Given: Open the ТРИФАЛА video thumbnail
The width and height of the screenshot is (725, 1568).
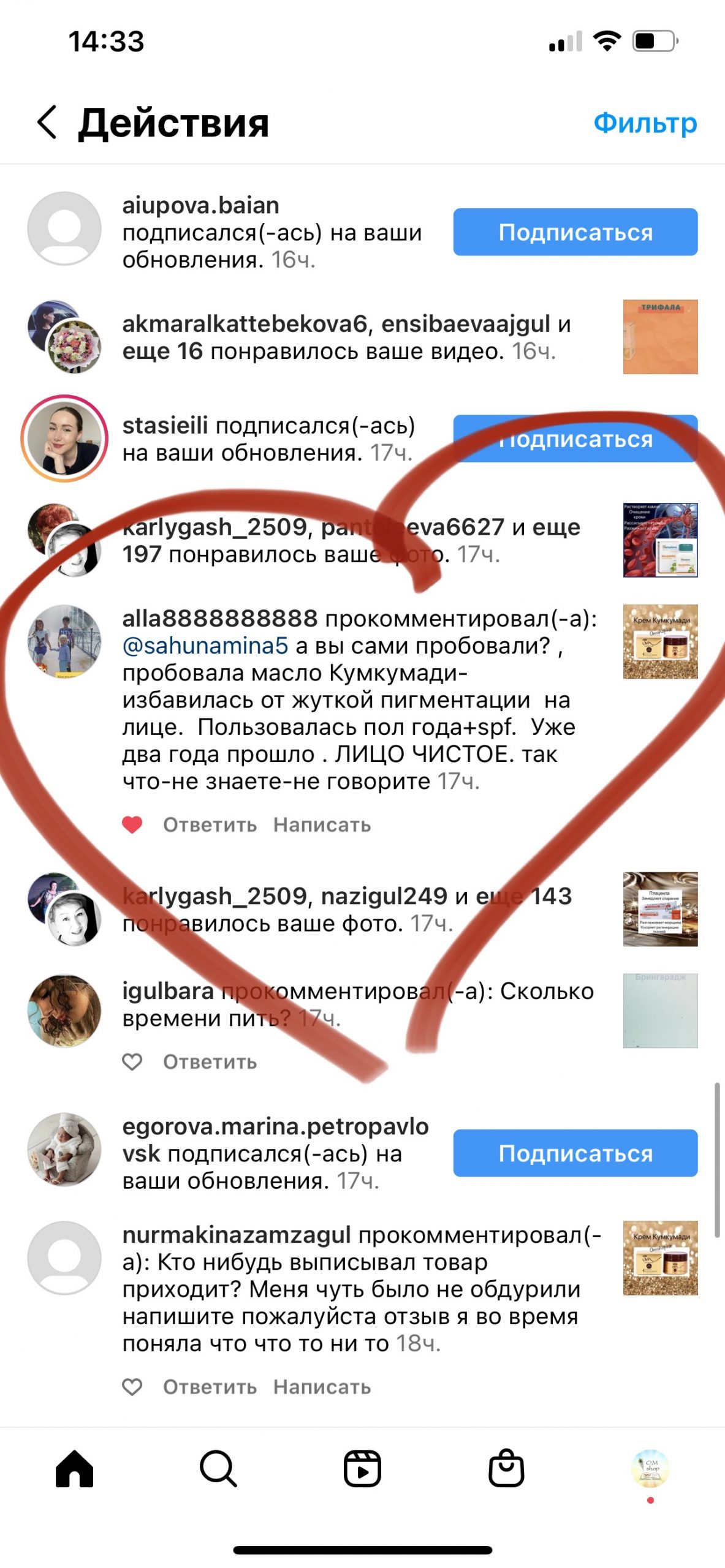Looking at the screenshot, I should click(x=660, y=337).
